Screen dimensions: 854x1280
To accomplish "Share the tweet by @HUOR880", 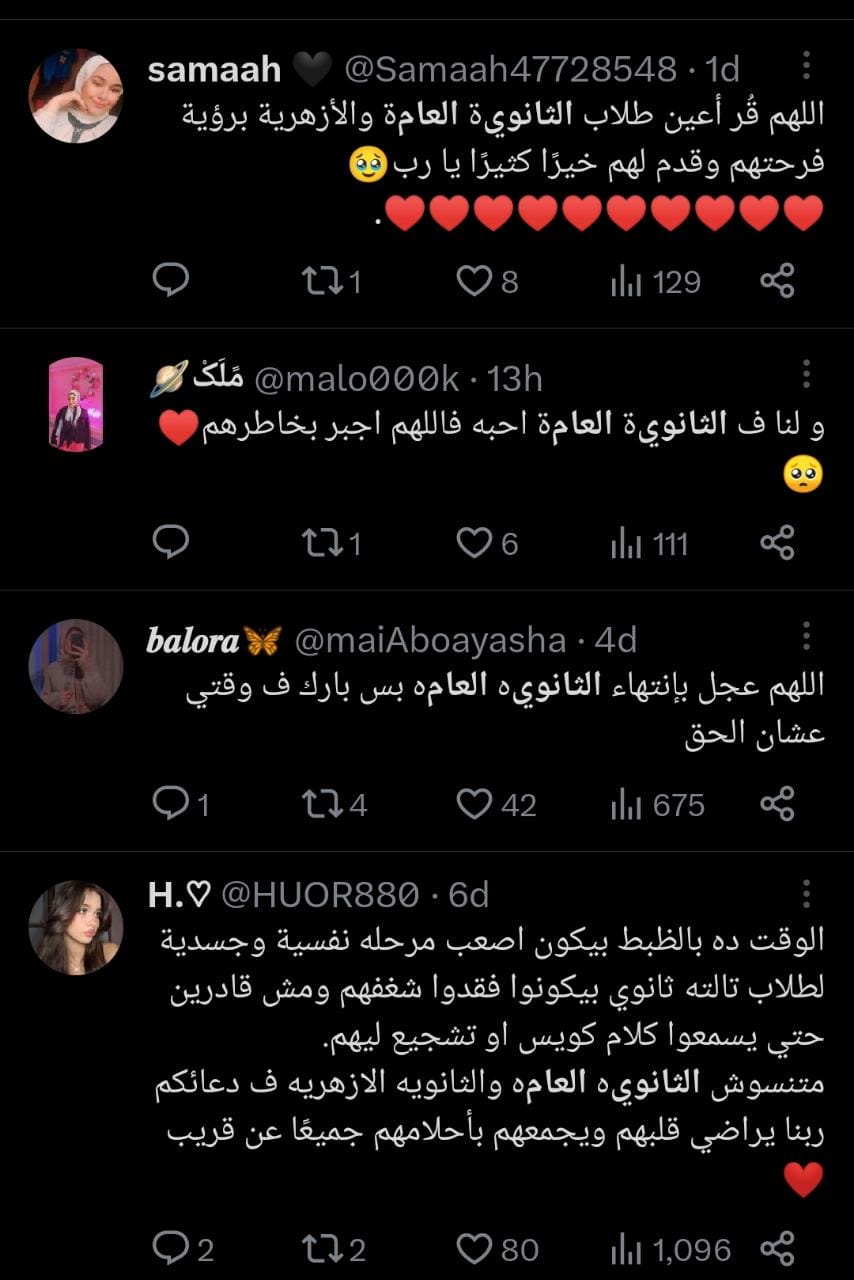I will [777, 1248].
